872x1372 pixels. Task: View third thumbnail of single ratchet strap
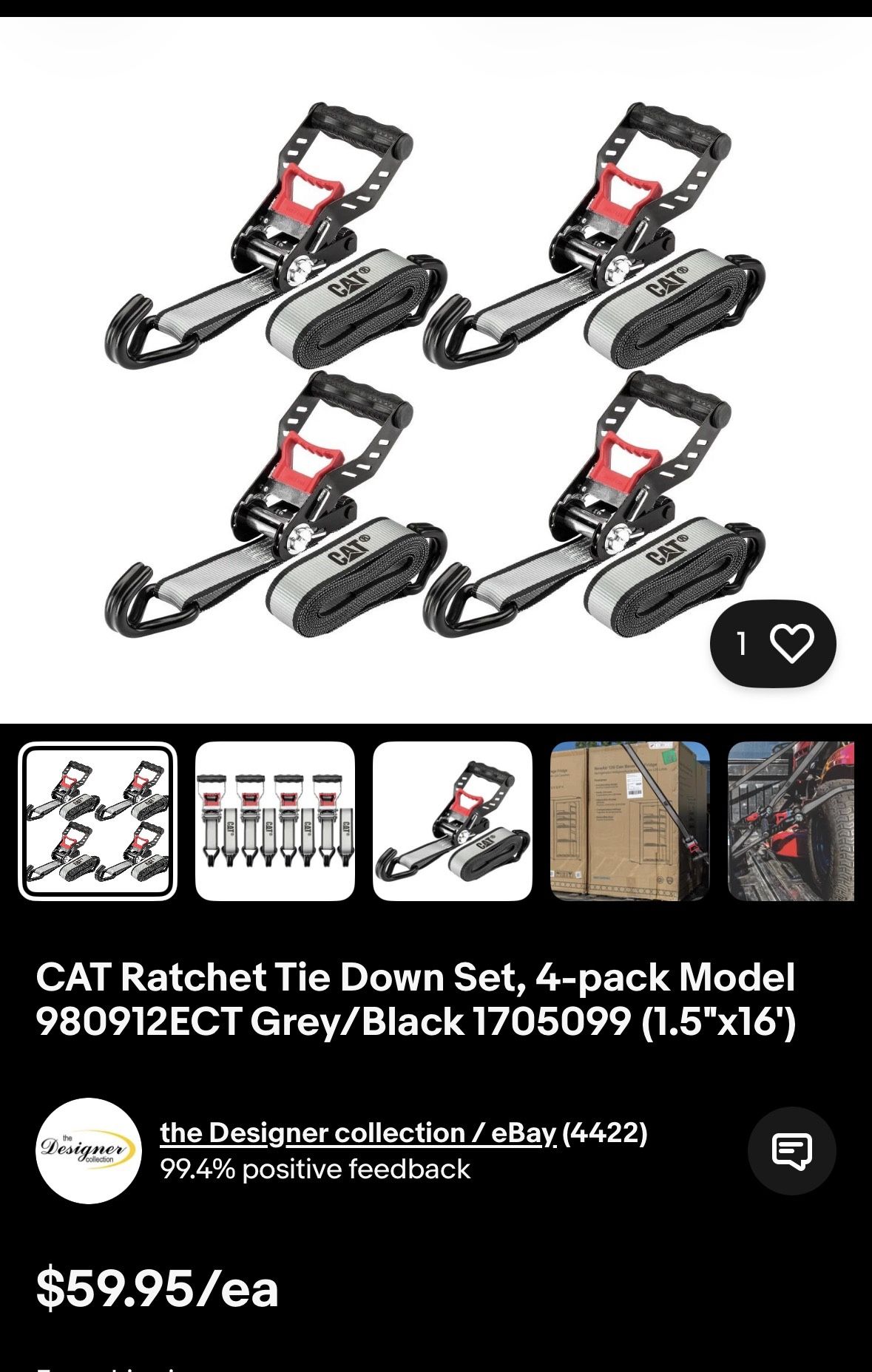pos(453,821)
